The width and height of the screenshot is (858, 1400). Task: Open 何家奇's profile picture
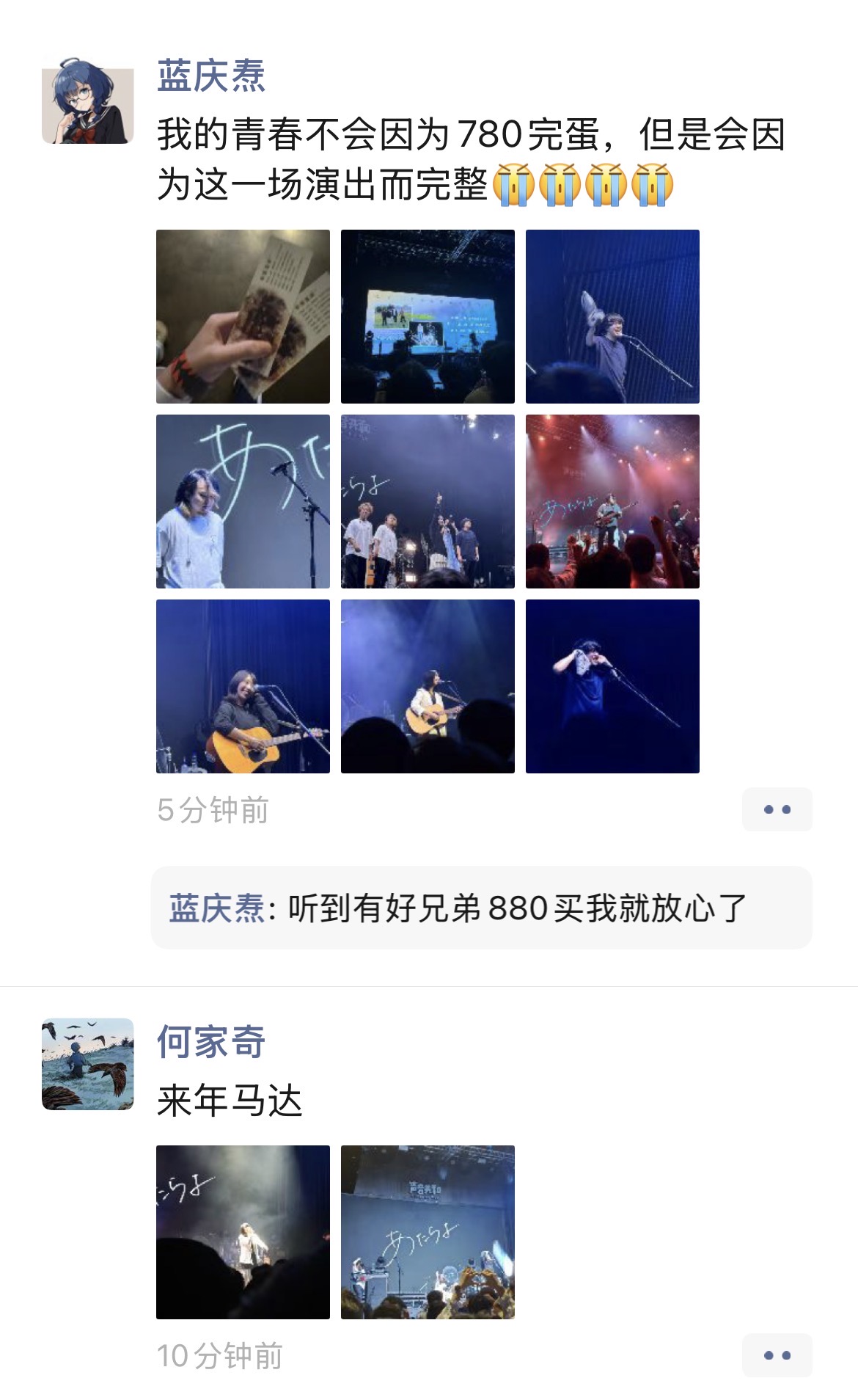click(x=87, y=1064)
